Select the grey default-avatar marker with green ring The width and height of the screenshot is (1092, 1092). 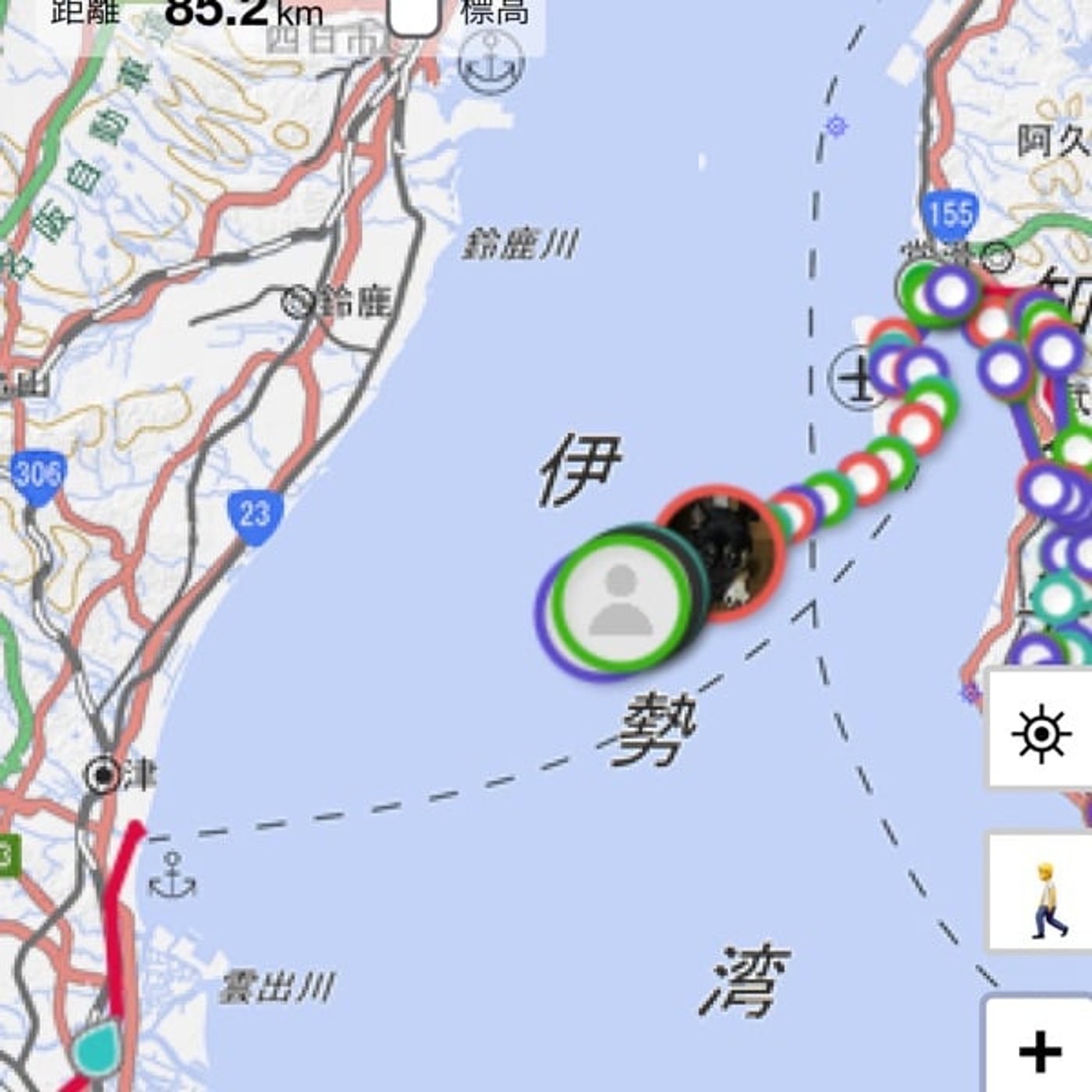(621, 602)
